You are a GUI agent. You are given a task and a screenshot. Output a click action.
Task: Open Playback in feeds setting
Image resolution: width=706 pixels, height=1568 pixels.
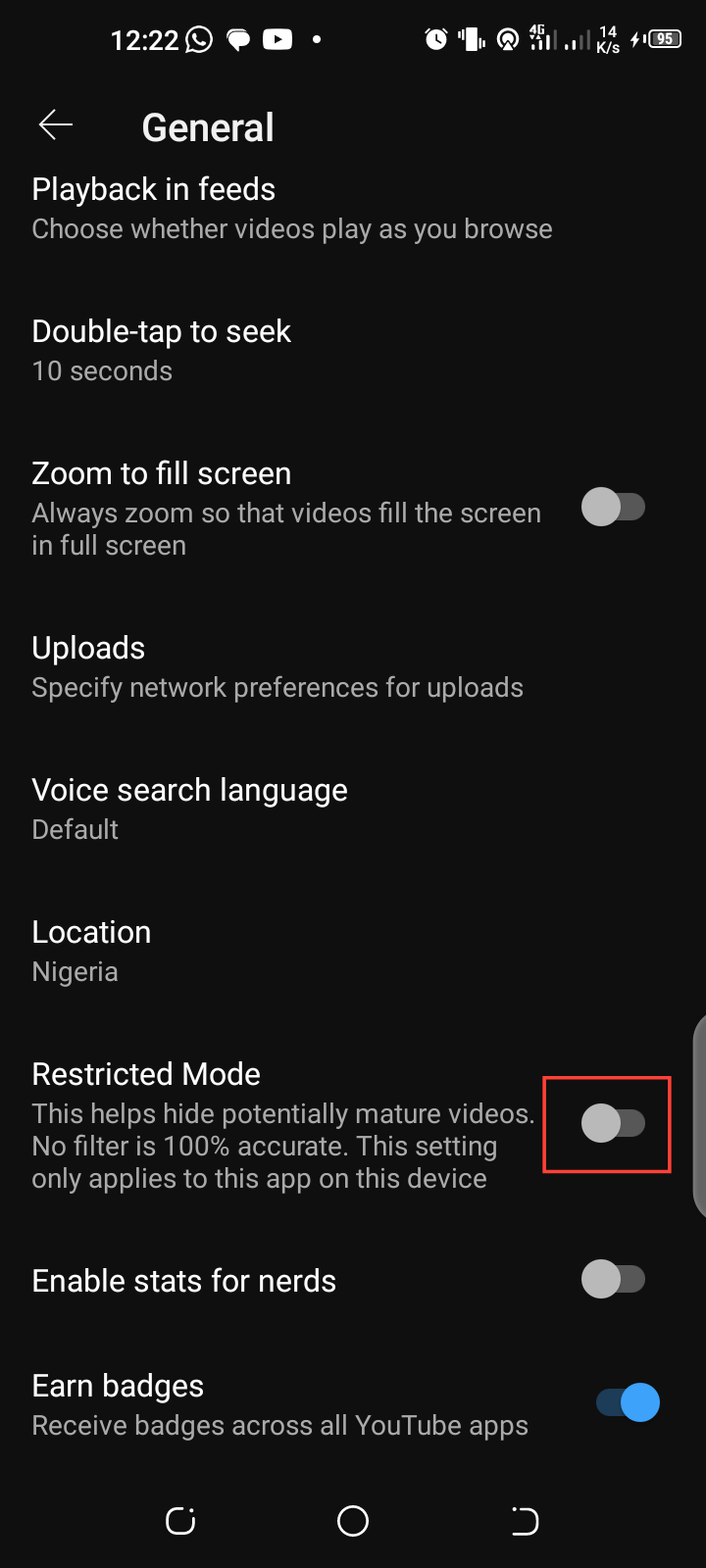click(x=292, y=209)
